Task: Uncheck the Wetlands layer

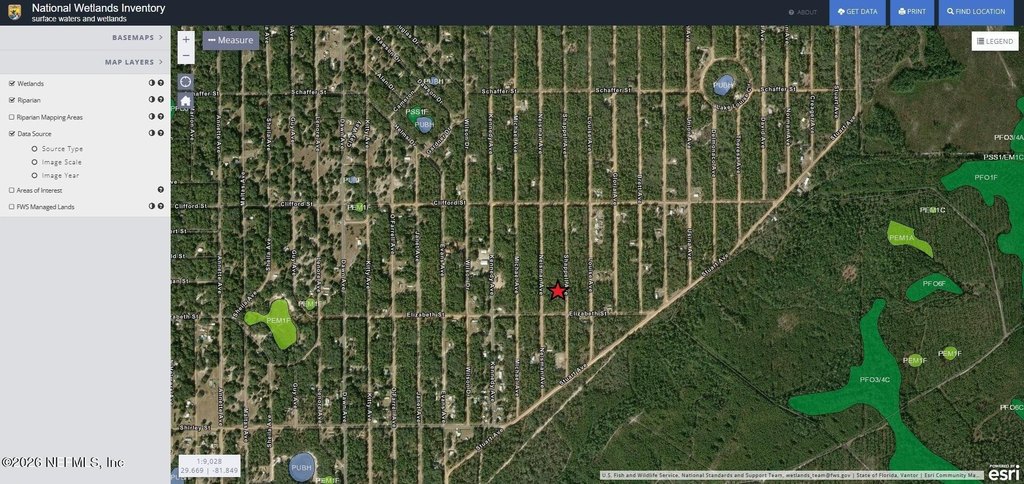Action: 11,84
